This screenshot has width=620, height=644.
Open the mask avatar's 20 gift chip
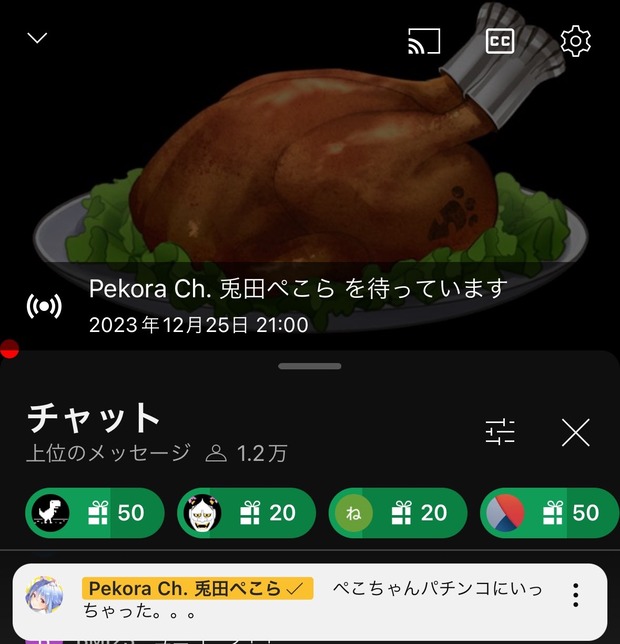[x=246, y=513]
